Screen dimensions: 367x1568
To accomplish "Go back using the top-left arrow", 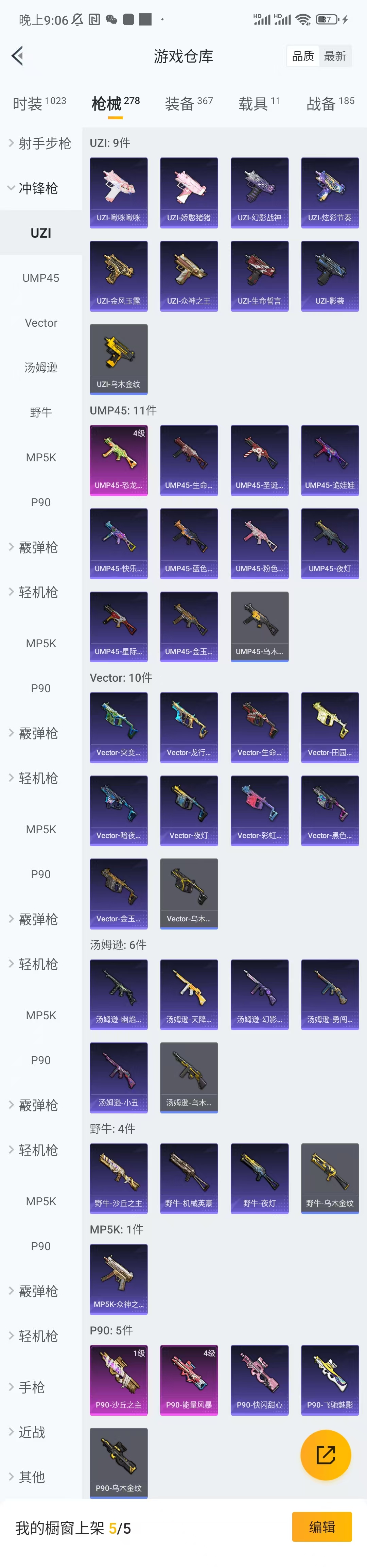I will point(18,56).
